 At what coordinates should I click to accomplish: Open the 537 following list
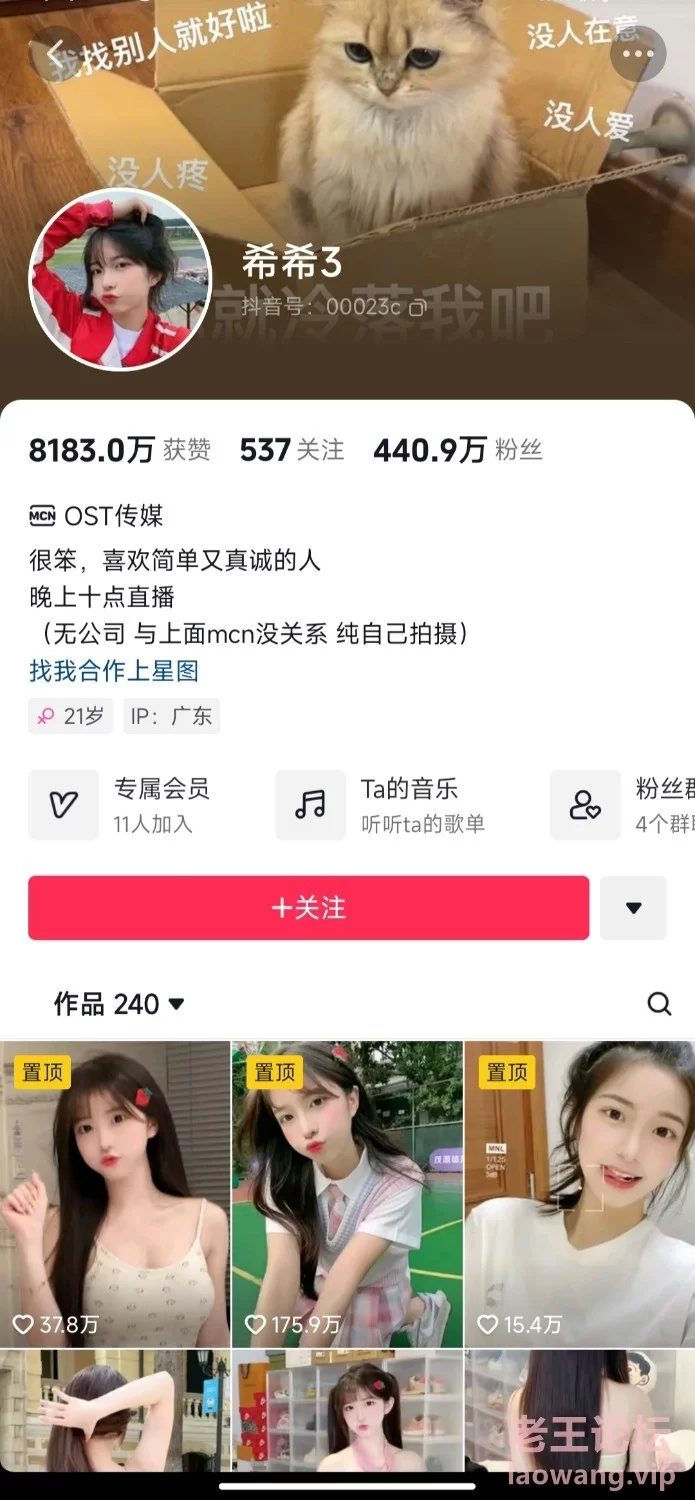[x=292, y=450]
